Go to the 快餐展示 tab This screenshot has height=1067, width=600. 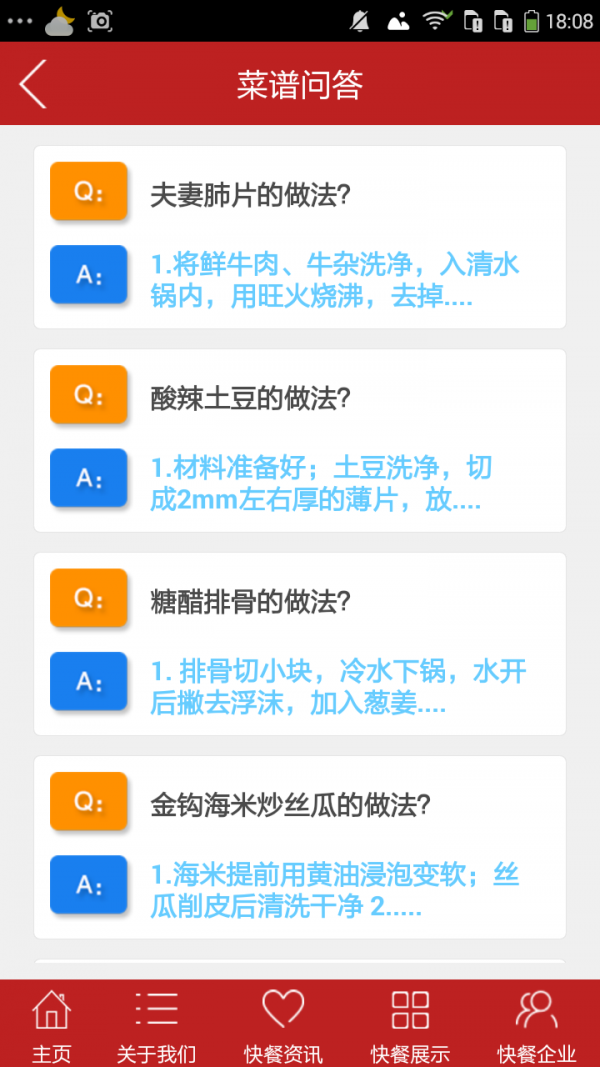click(x=410, y=1024)
